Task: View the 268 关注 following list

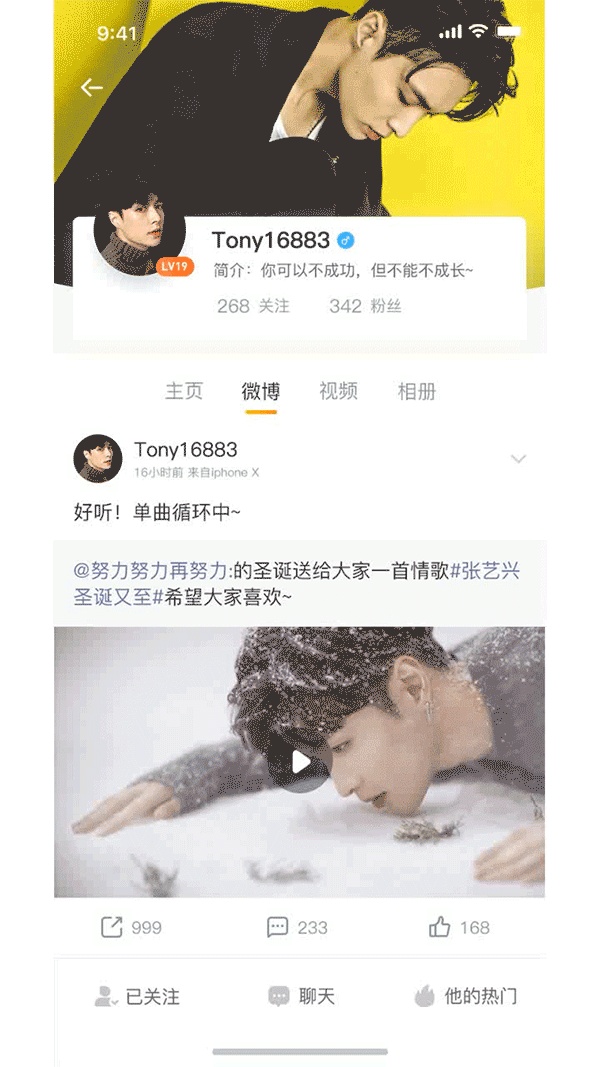Action: click(253, 306)
